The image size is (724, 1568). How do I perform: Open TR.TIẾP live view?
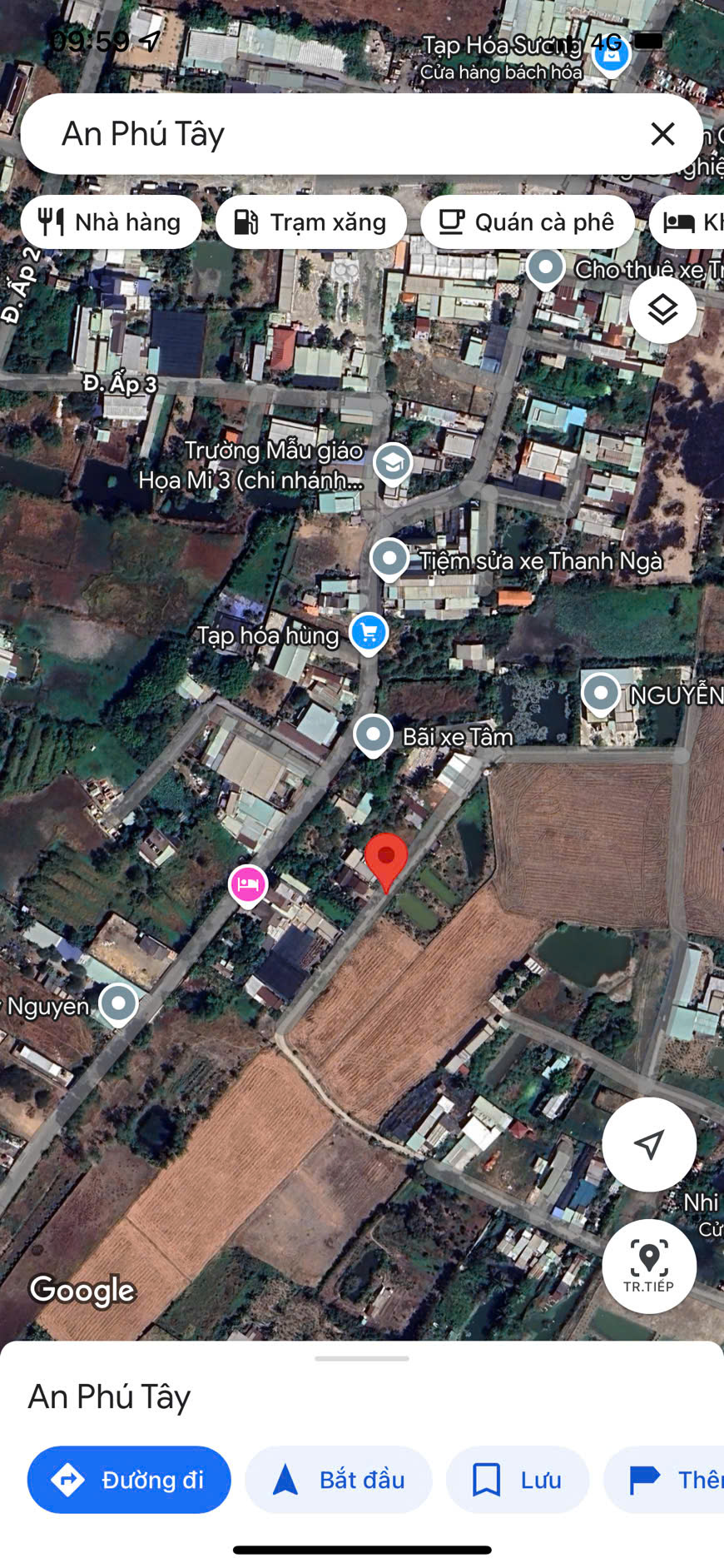649,1266
